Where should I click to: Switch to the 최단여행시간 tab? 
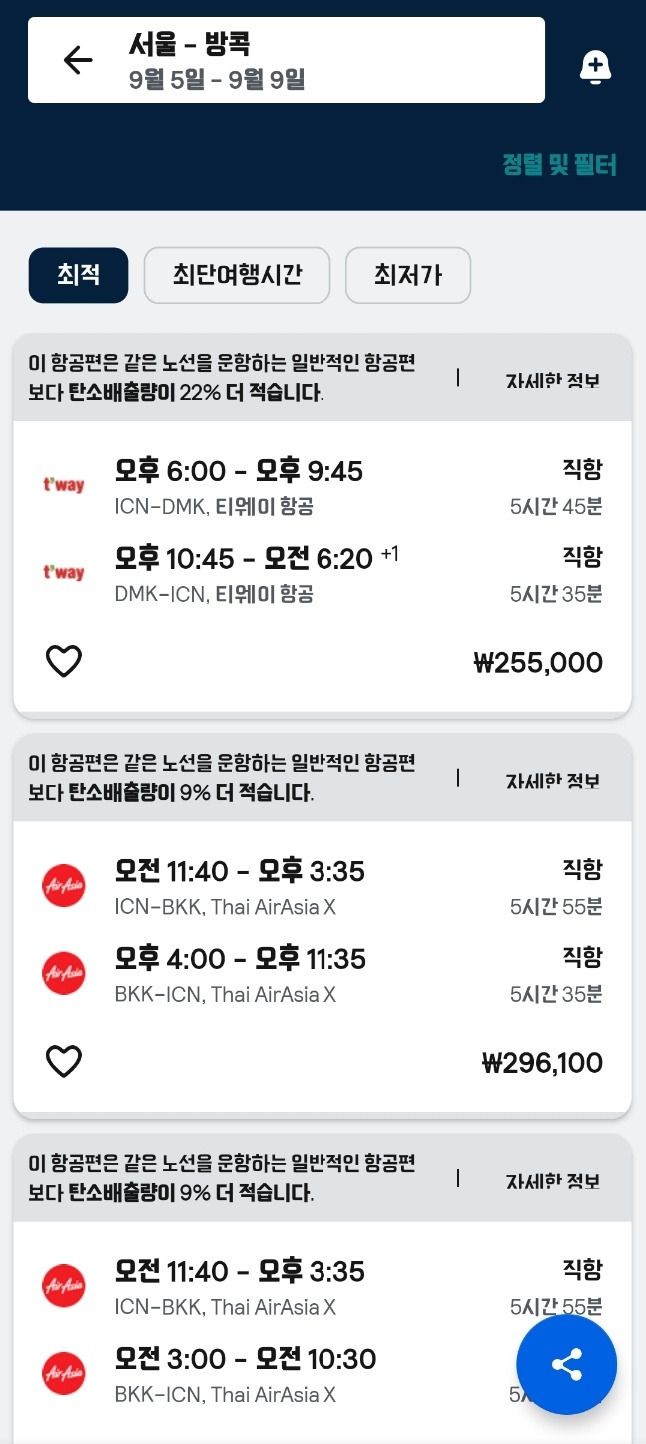pos(237,275)
